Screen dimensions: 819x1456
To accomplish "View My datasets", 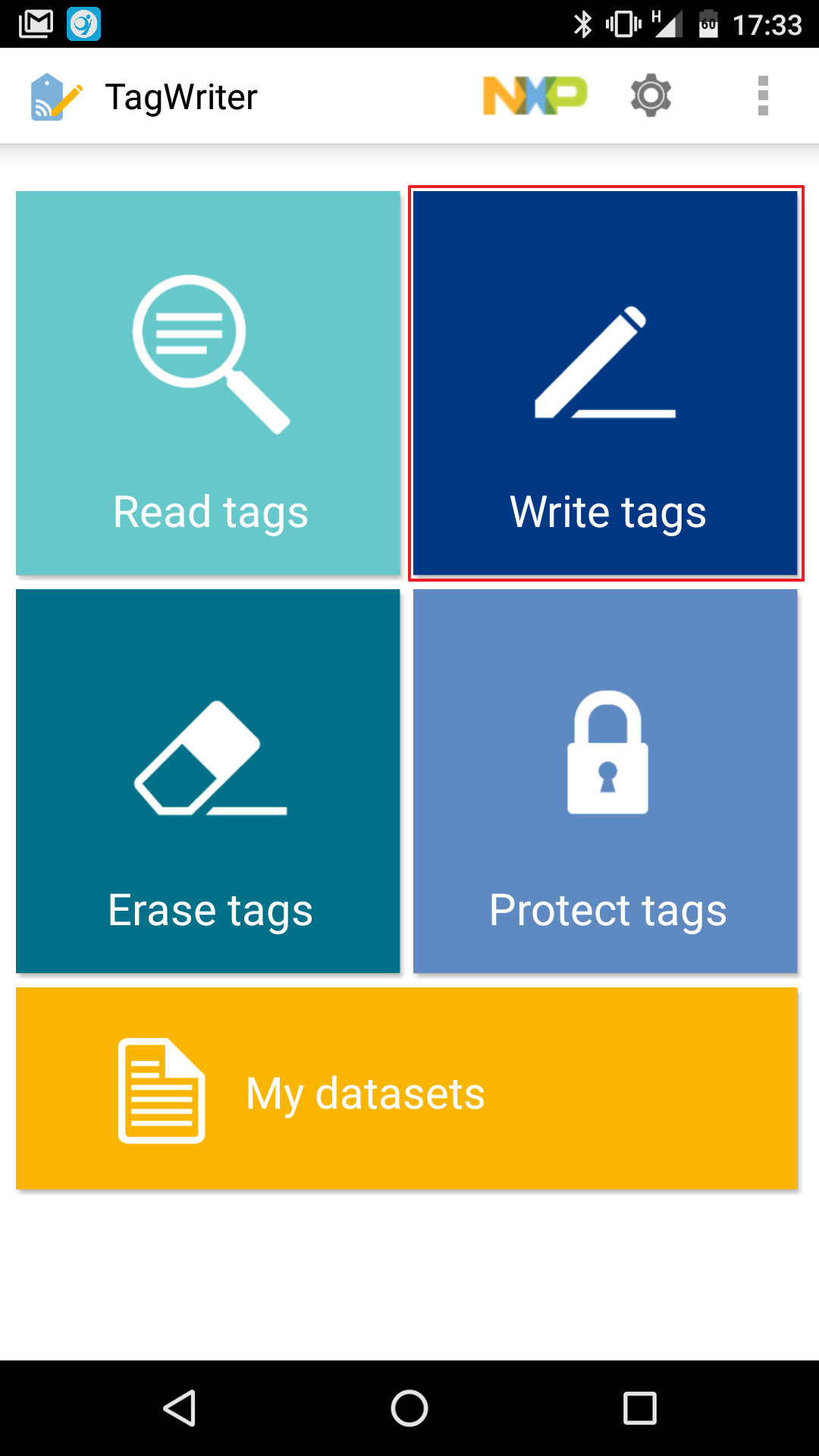I will (x=406, y=1088).
